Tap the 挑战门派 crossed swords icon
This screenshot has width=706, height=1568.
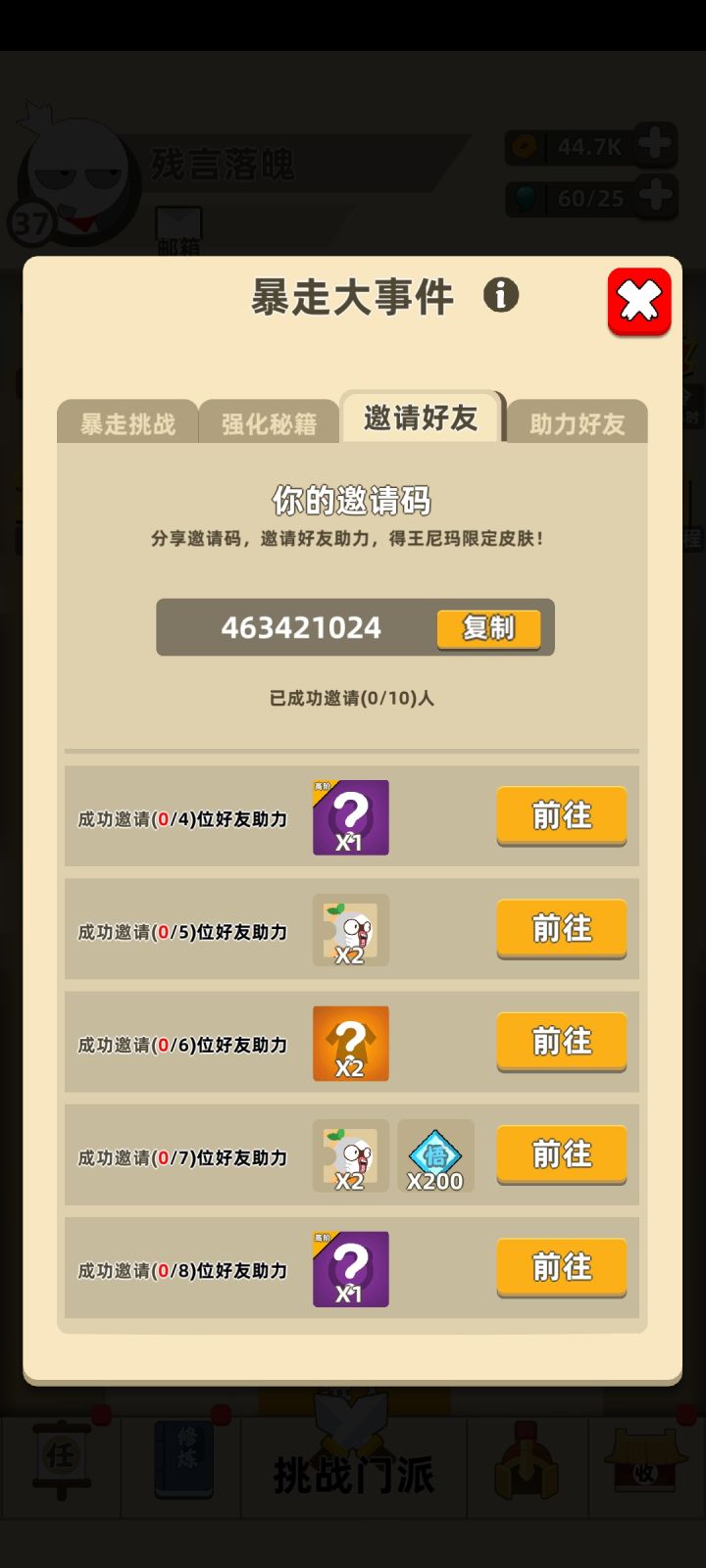(x=351, y=1431)
